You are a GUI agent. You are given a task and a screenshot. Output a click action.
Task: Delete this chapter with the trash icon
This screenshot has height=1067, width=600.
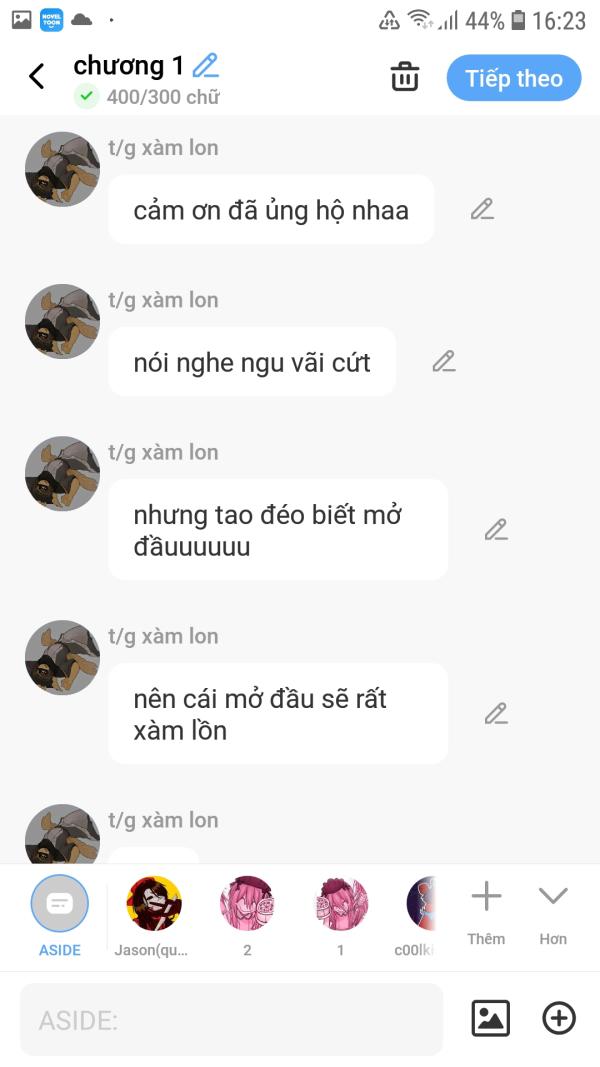pos(404,77)
